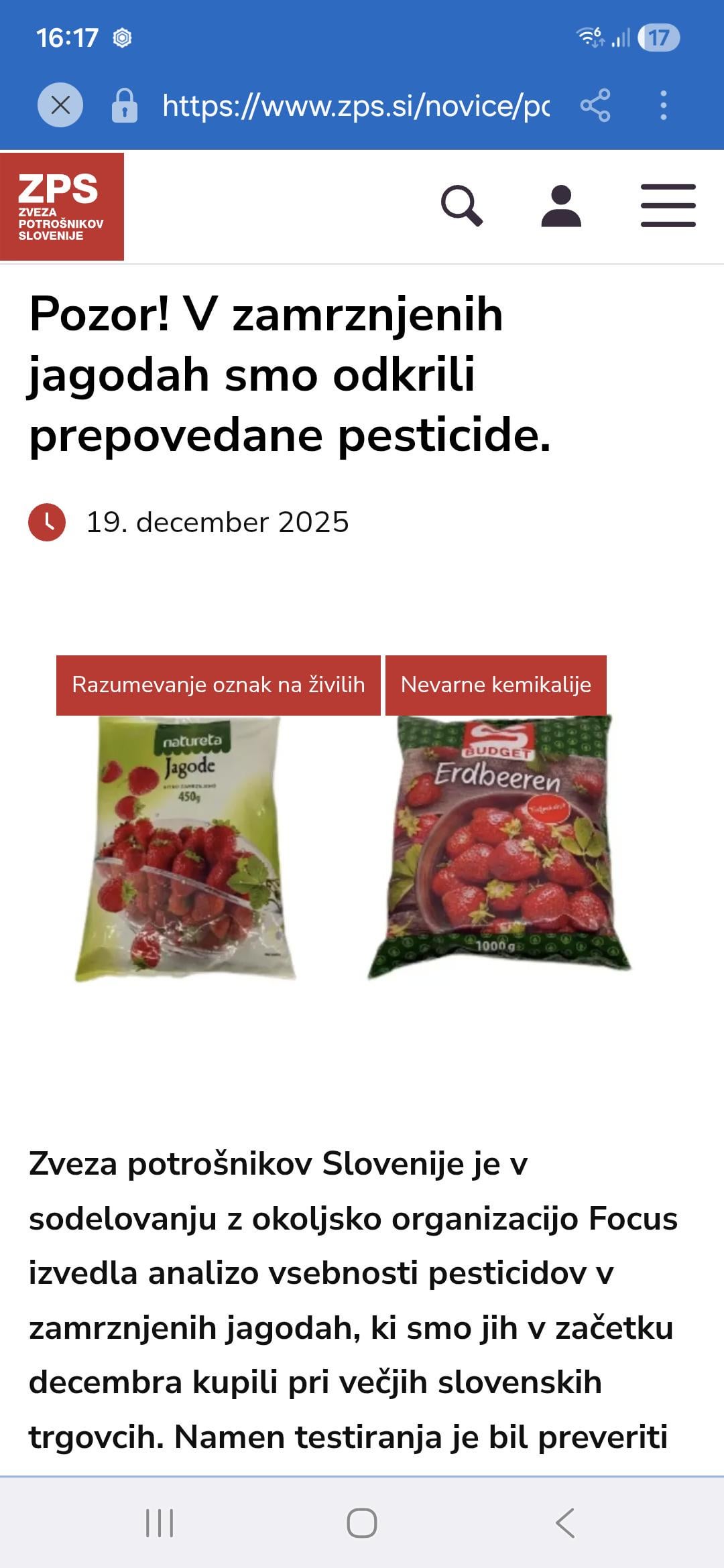
Task: Go back with system back button
Action: click(x=564, y=1522)
